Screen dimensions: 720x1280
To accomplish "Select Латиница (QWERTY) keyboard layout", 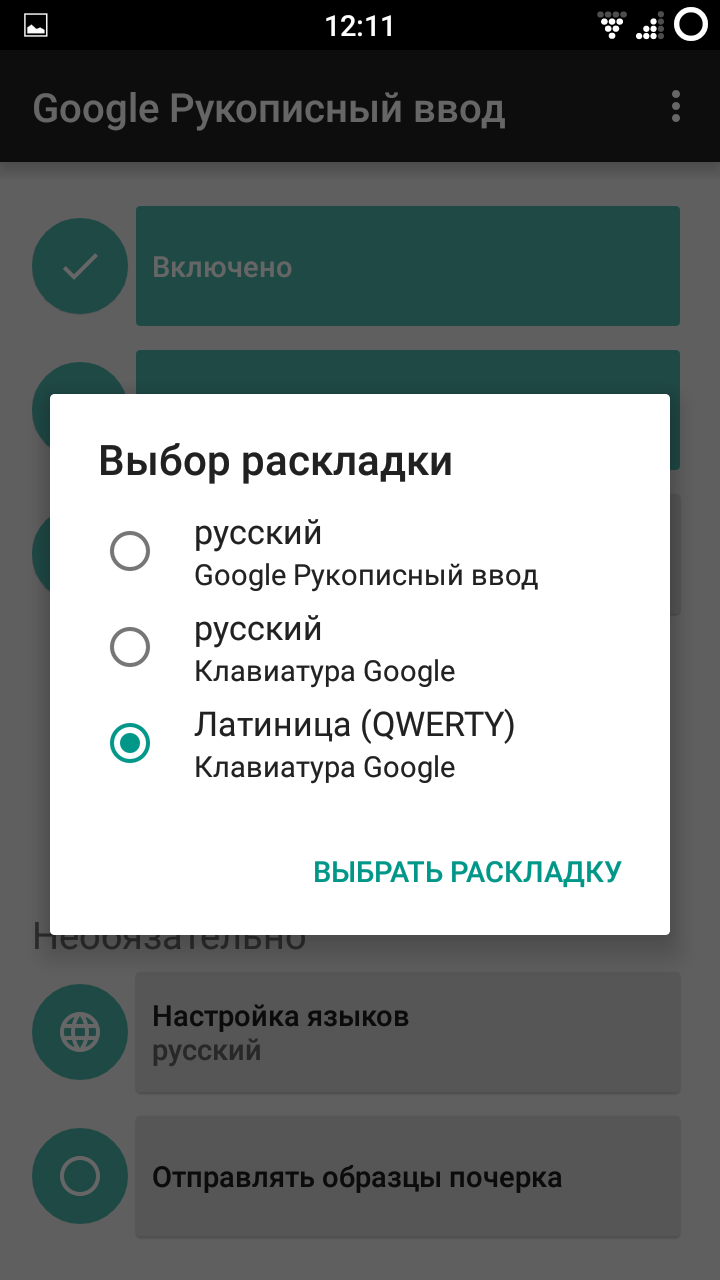I will (130, 743).
